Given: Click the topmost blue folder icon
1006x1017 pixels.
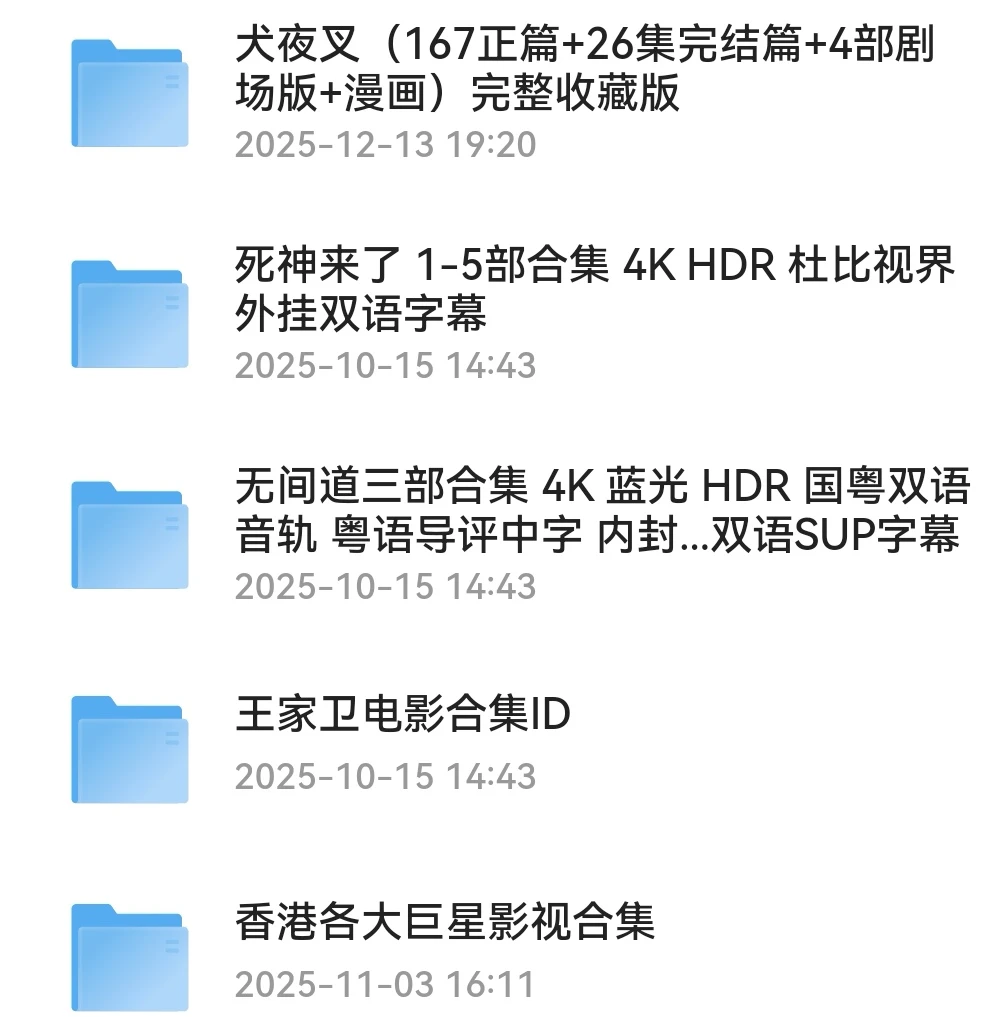Looking at the screenshot, I should pyautogui.click(x=128, y=91).
